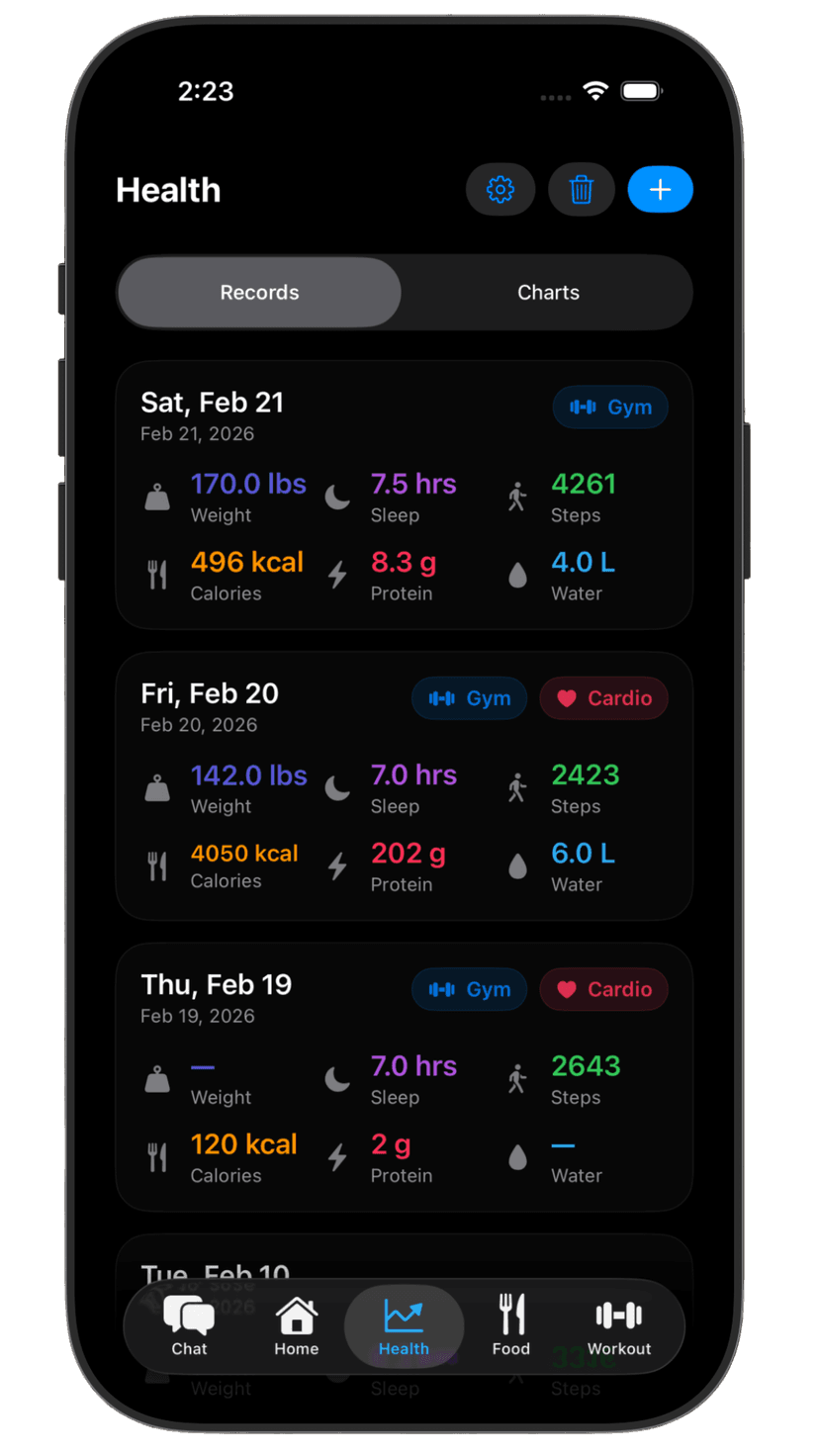The image size is (819, 1456).
Task: Switch to the Charts segment
Action: [548, 293]
